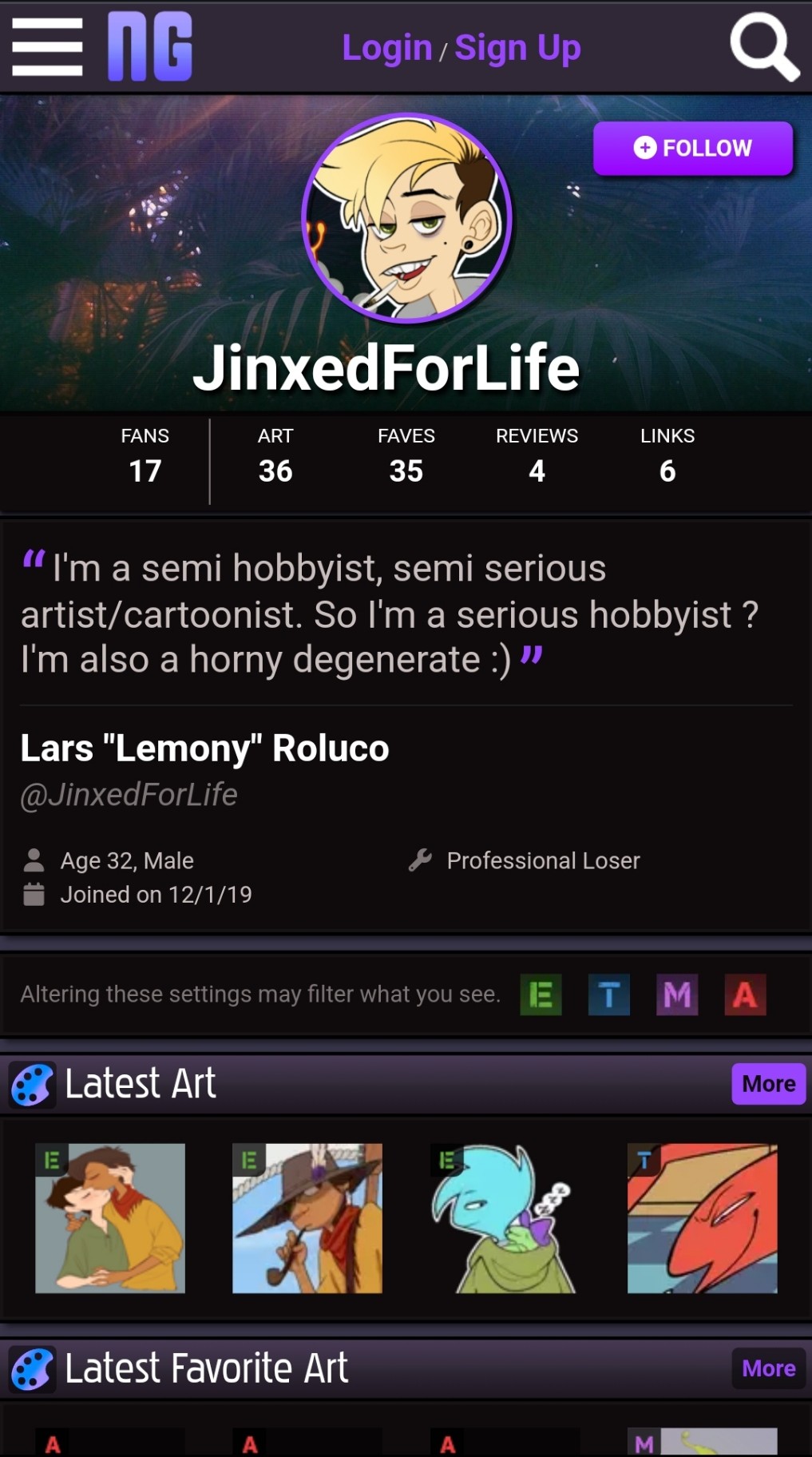
Task: Open the search magnifier
Action: (x=764, y=47)
